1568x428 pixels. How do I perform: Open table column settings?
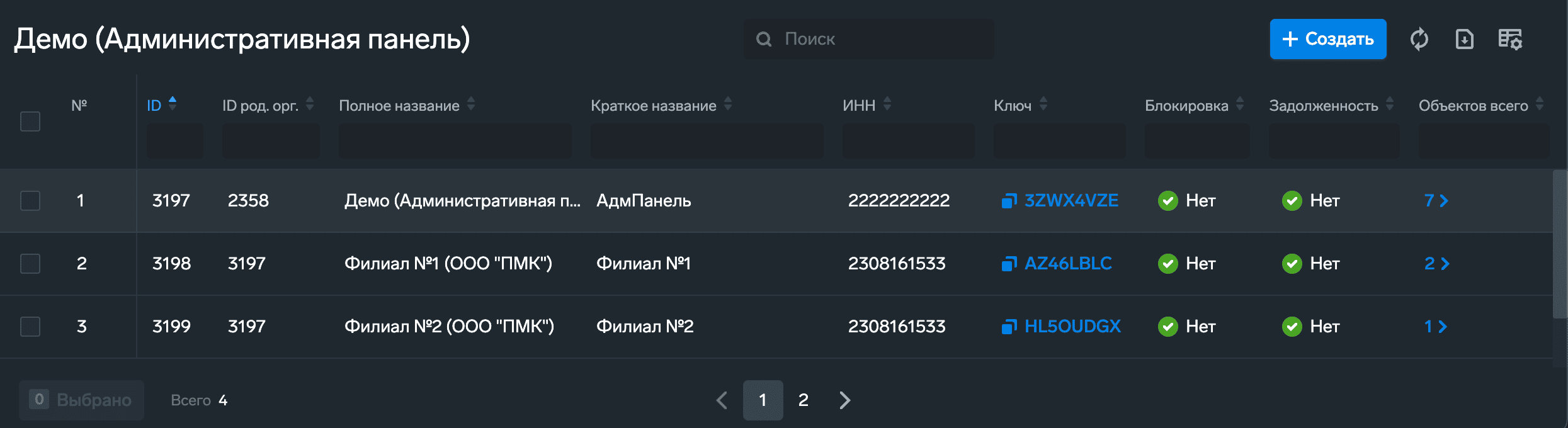(1509, 39)
